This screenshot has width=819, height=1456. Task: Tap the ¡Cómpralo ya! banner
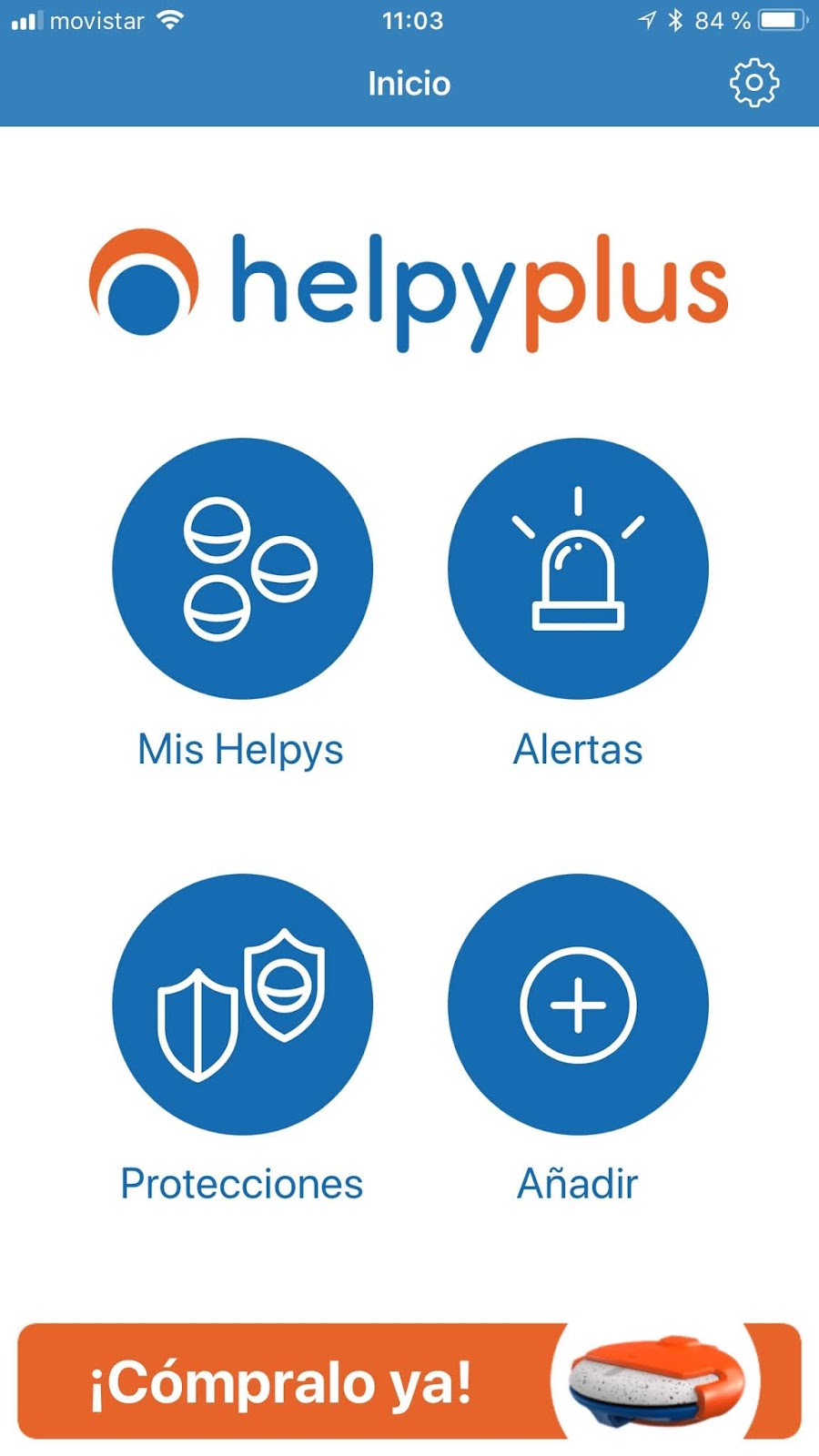[409, 1381]
